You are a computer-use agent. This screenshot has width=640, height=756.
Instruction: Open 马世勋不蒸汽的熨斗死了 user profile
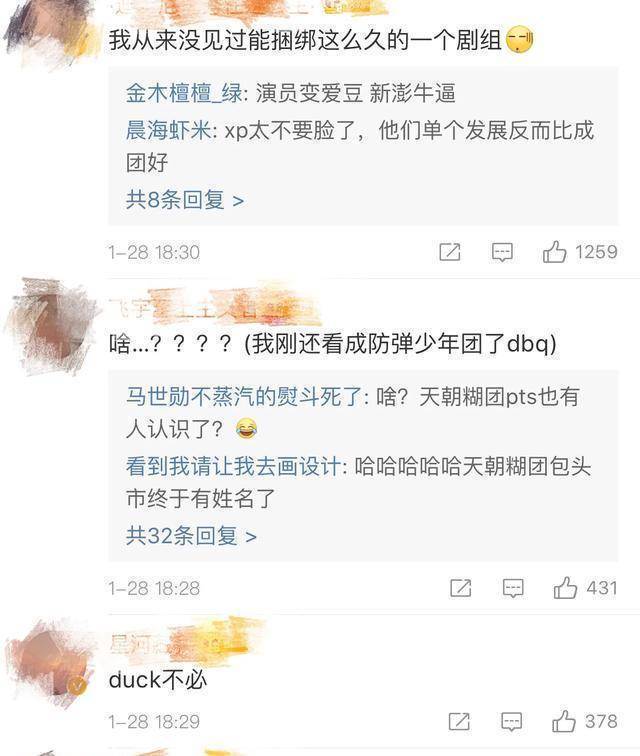(245, 396)
